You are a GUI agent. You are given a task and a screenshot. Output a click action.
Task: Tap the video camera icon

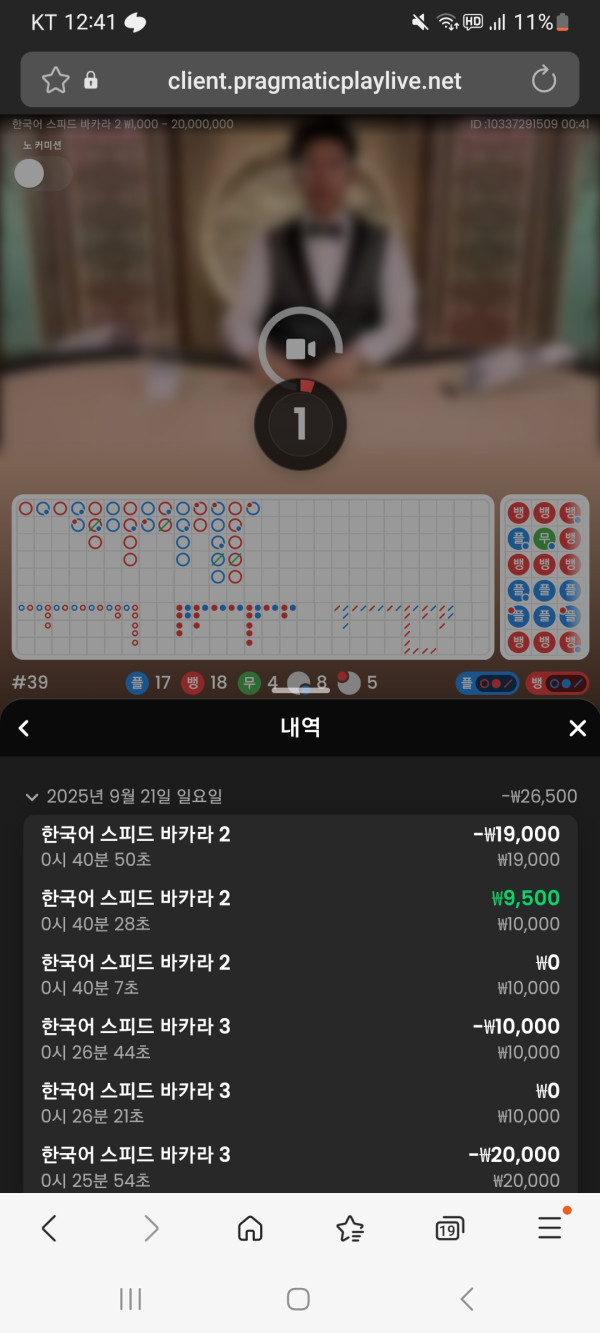click(x=300, y=349)
